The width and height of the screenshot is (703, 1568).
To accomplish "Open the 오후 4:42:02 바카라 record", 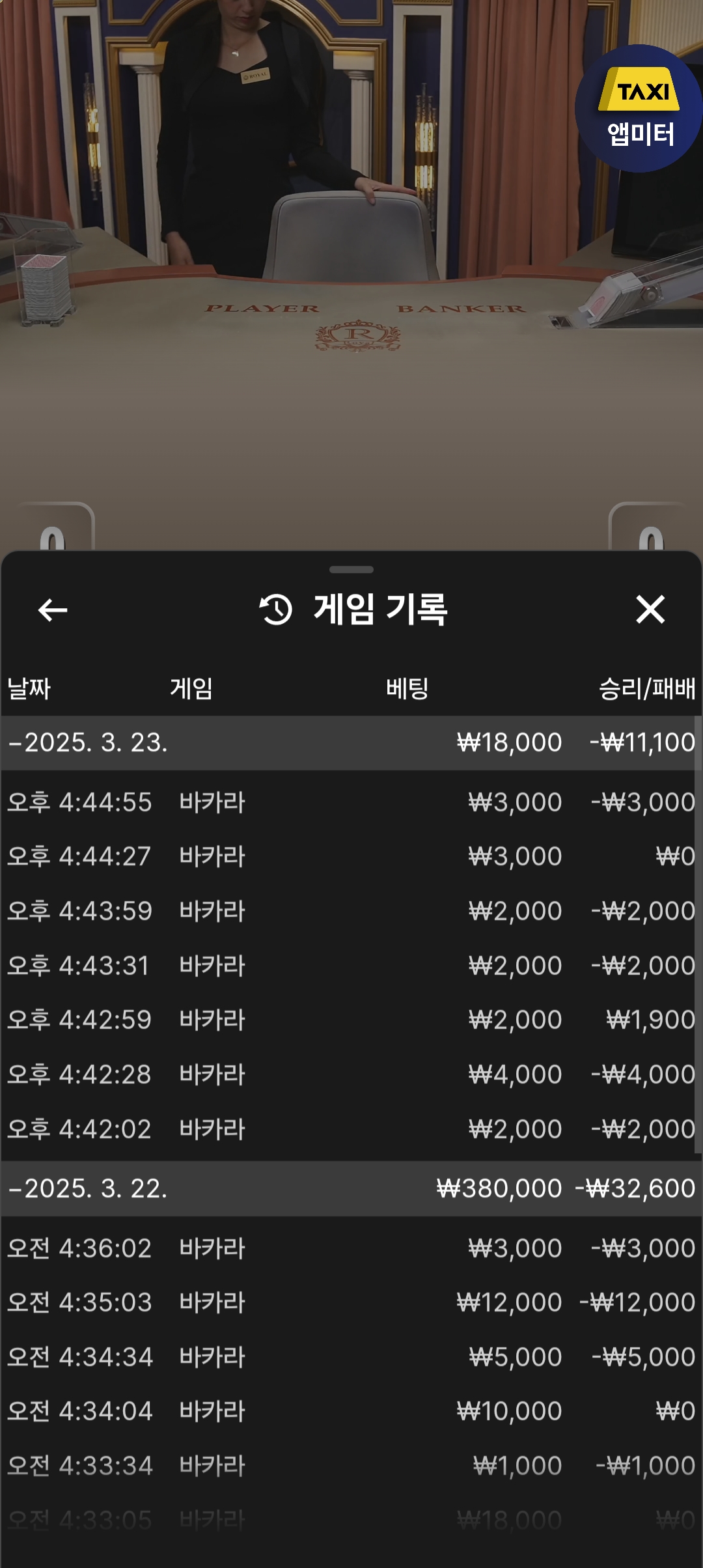I will (x=351, y=1129).
